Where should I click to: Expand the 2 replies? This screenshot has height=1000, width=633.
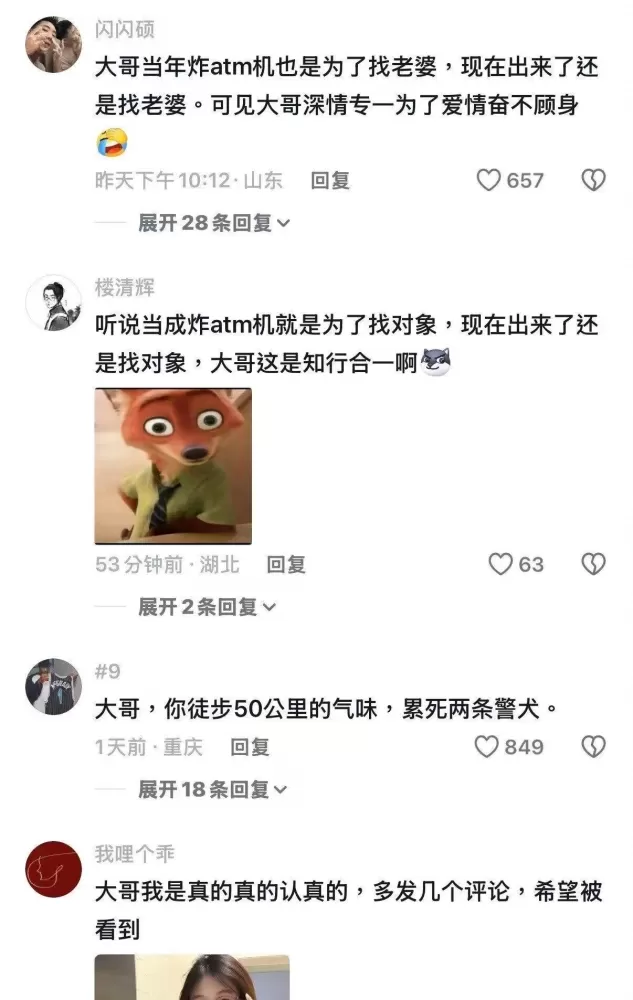point(206,606)
